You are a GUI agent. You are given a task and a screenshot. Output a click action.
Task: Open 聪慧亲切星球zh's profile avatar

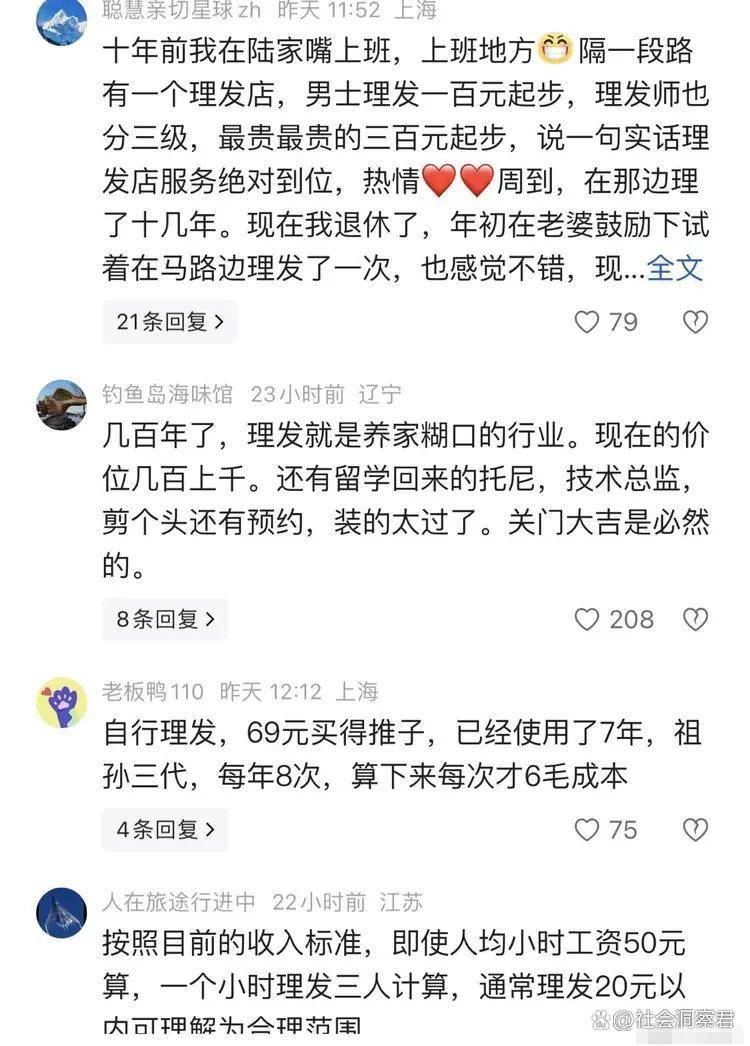click(61, 21)
